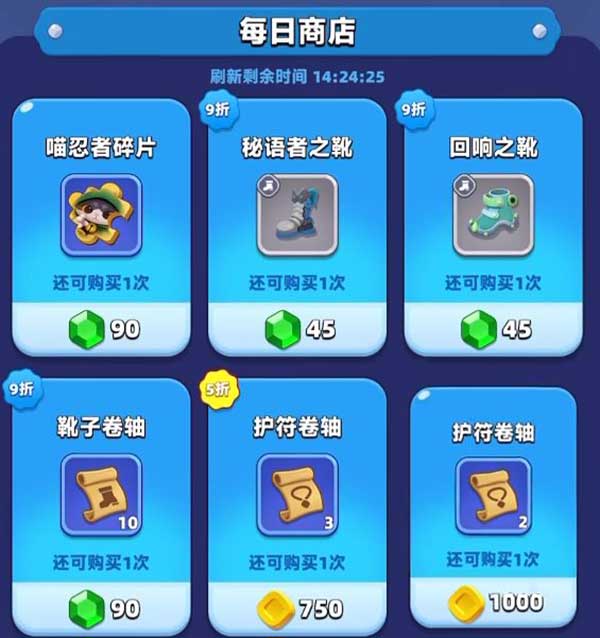Buy 回响之靴 for 45 gems
600x638 pixels.
(x=493, y=328)
